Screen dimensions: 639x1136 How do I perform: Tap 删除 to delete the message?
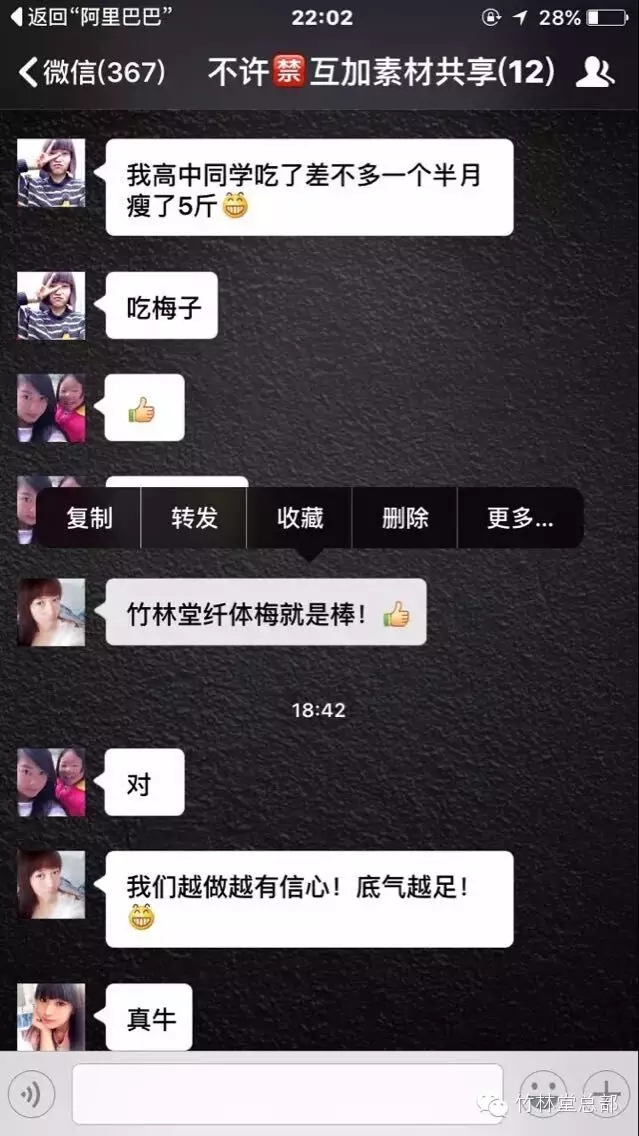point(405,518)
